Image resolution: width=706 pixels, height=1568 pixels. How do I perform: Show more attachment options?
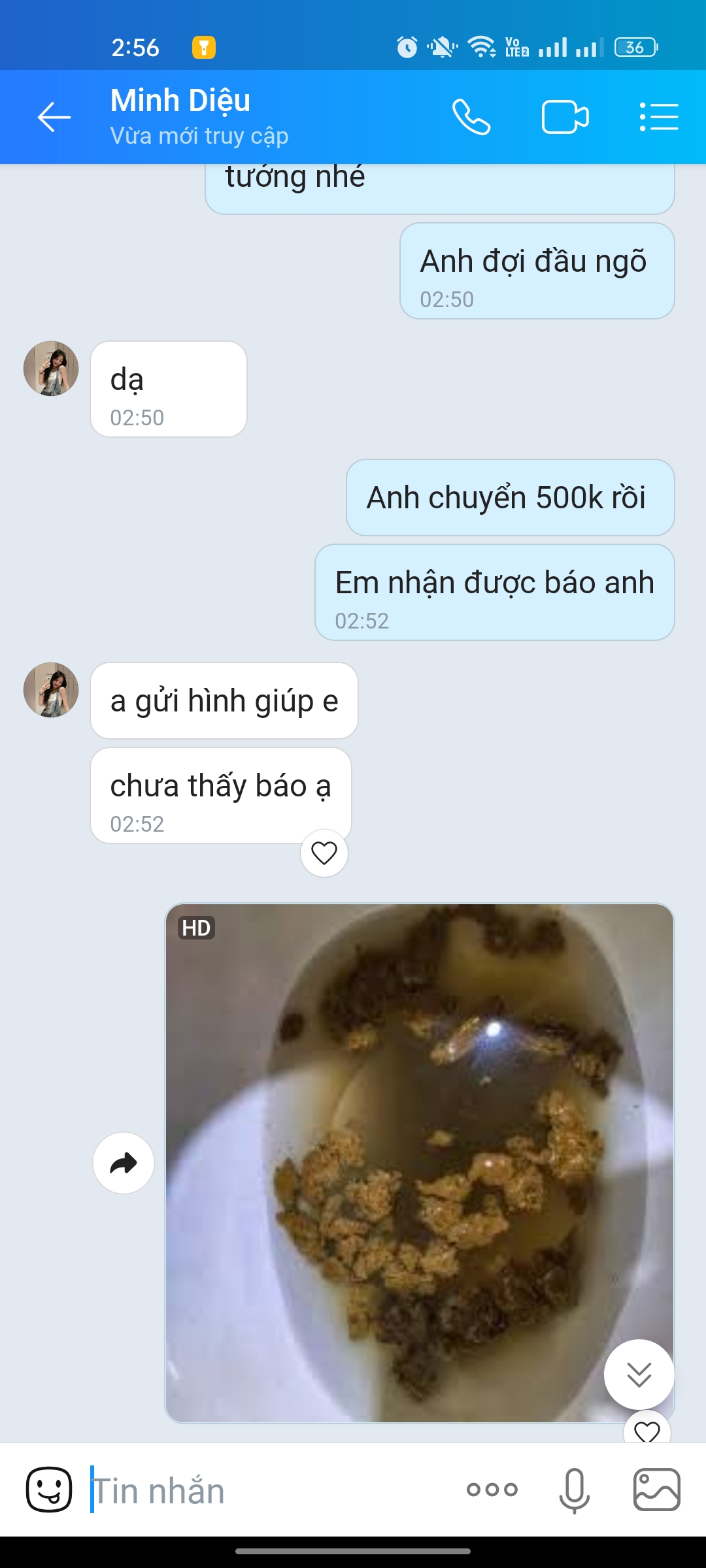492,1490
